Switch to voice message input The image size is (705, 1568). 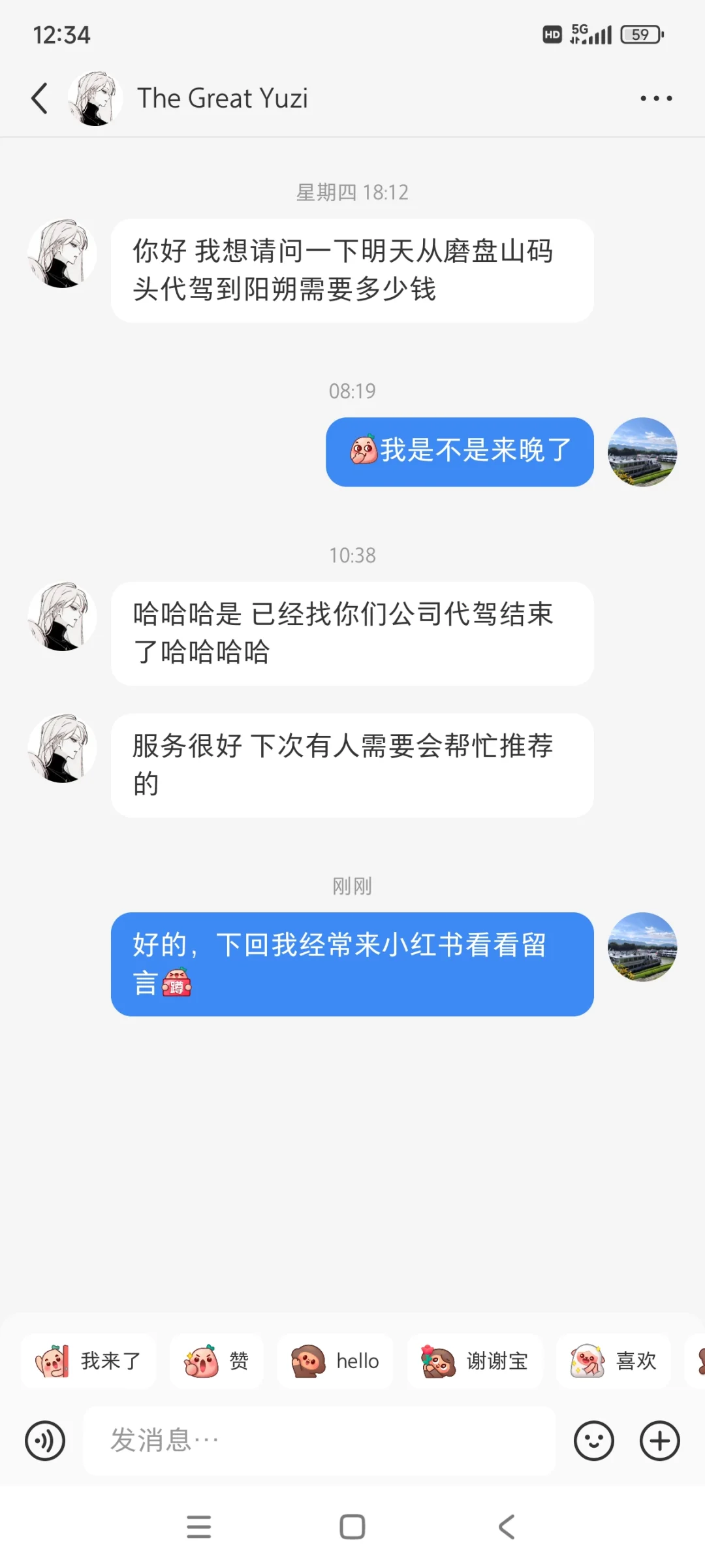(x=45, y=1441)
